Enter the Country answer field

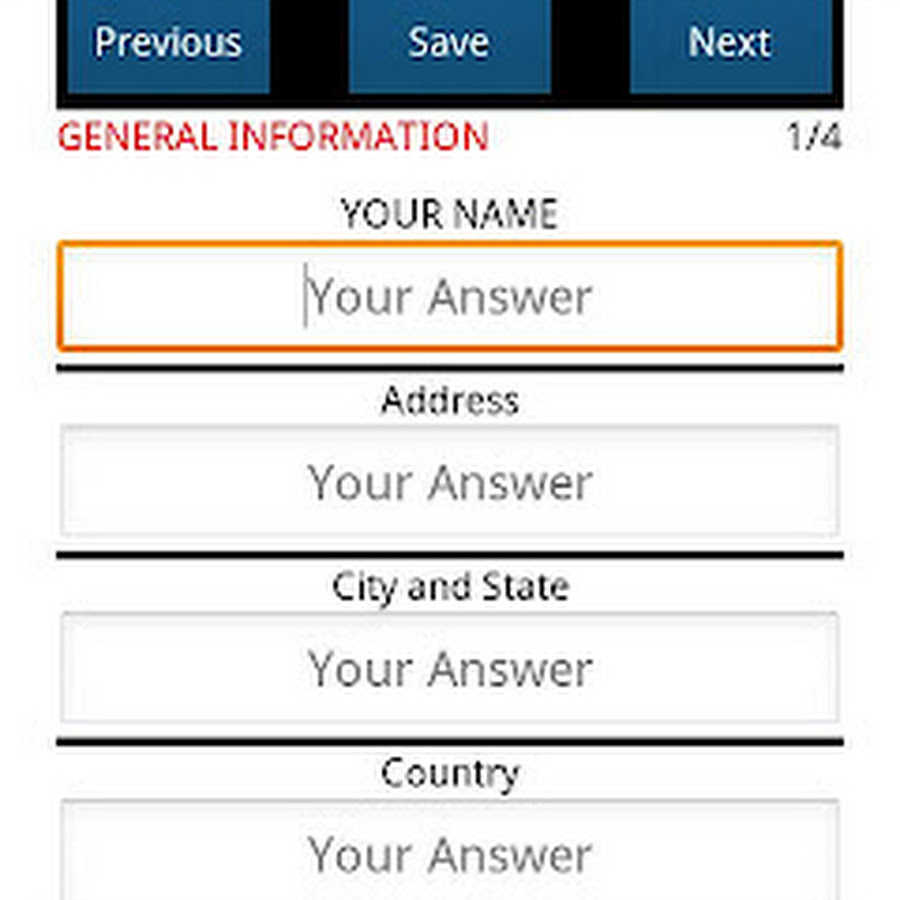[449, 852]
